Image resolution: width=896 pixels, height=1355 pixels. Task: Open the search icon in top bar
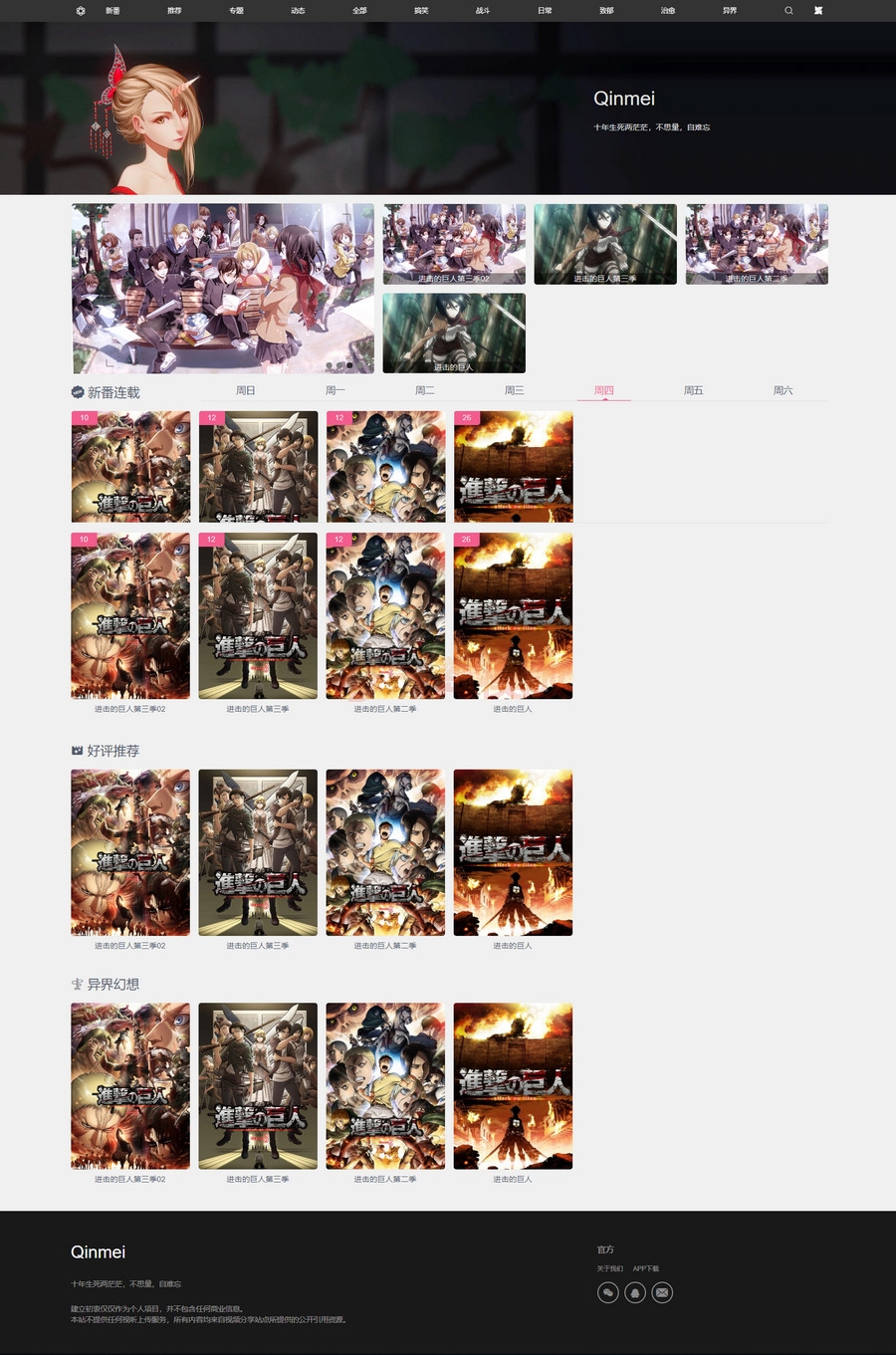(788, 11)
